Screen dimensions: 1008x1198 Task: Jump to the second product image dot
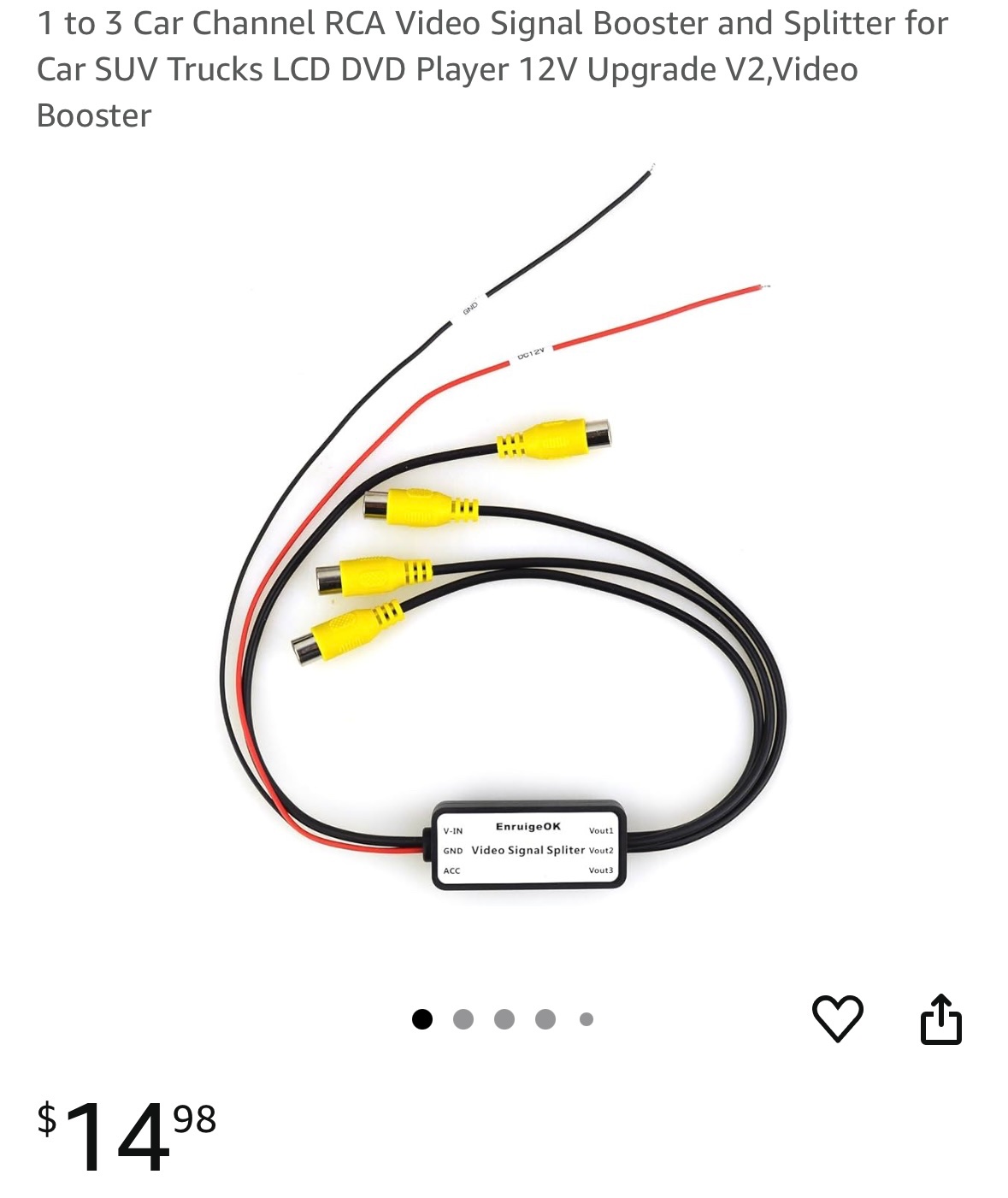[463, 1019]
